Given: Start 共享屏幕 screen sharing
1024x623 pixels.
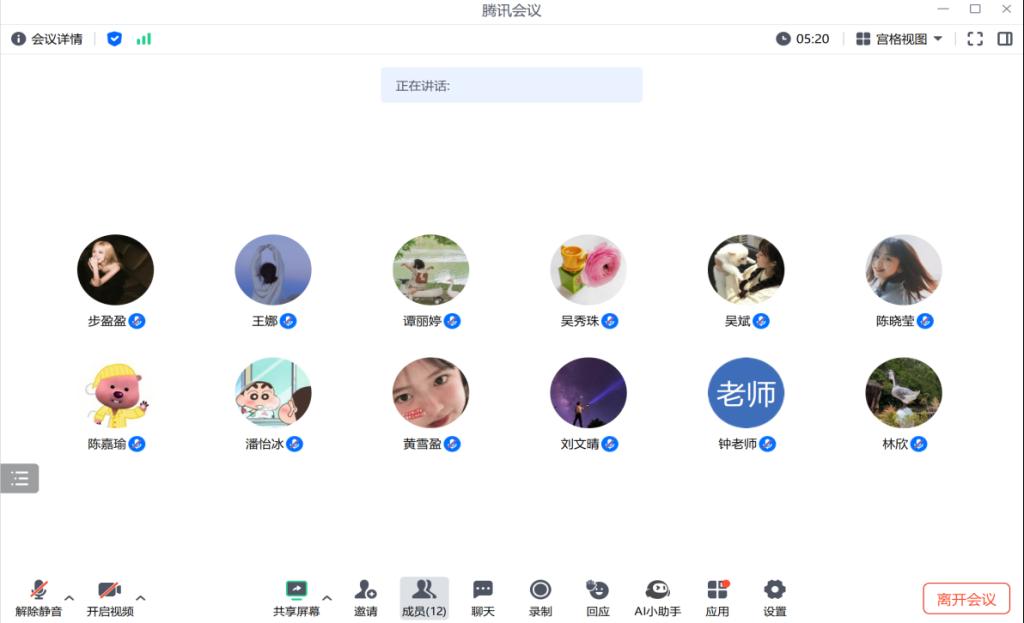Looking at the screenshot, I should click(296, 597).
